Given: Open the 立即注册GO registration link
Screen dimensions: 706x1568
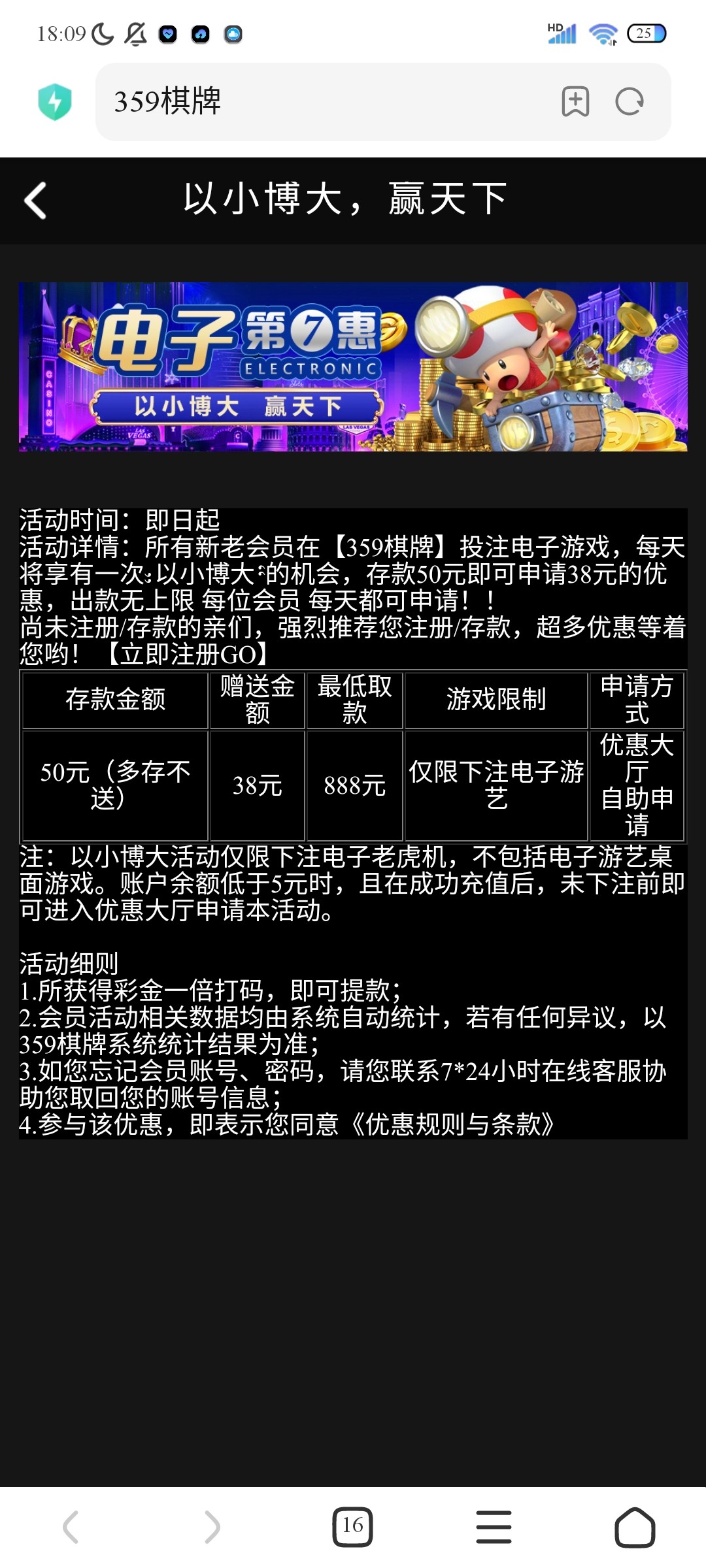Looking at the screenshot, I should point(186,654).
